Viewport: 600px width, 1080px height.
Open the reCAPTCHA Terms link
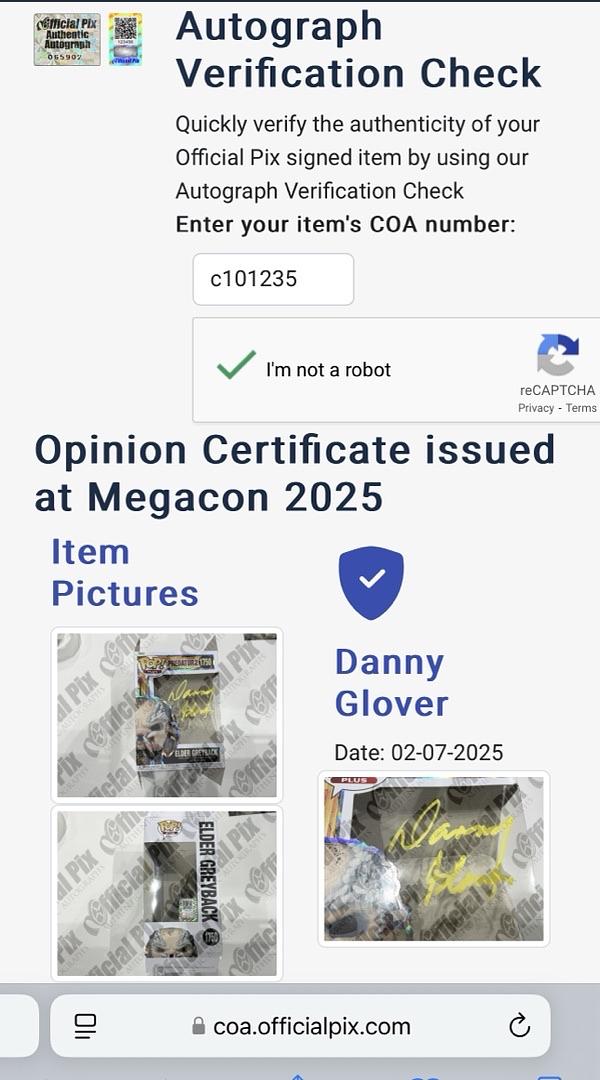click(x=581, y=408)
